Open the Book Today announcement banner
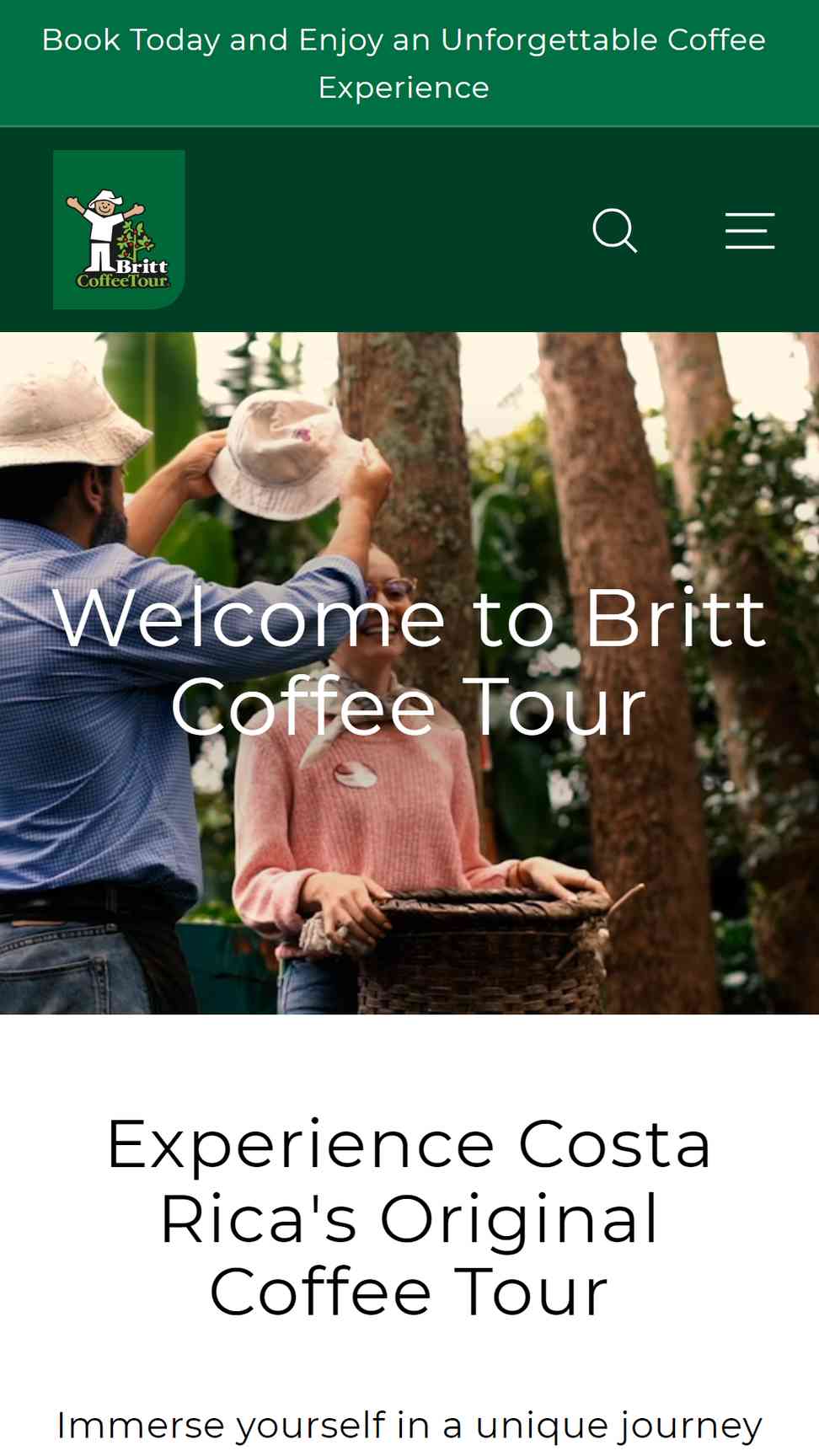819x1456 pixels. click(404, 63)
